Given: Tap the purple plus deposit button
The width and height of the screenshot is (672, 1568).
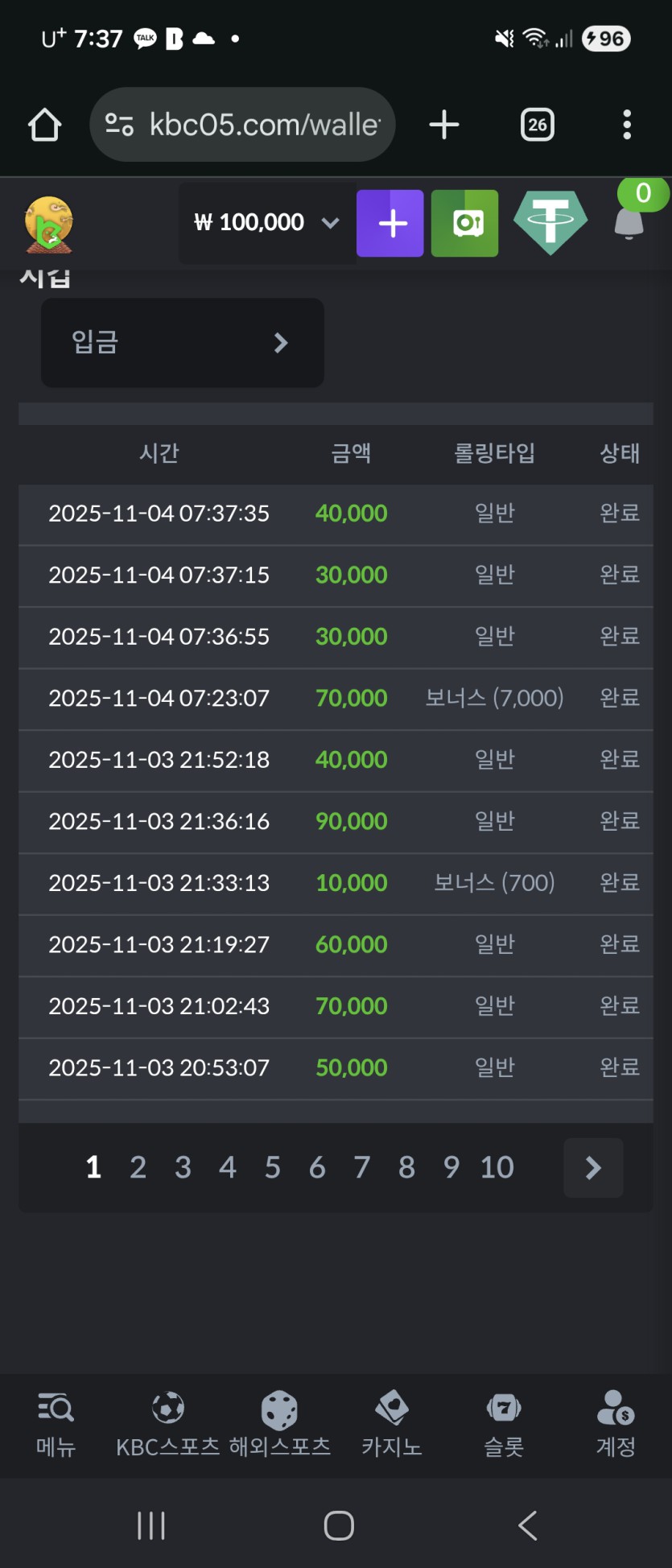Looking at the screenshot, I should (x=390, y=223).
